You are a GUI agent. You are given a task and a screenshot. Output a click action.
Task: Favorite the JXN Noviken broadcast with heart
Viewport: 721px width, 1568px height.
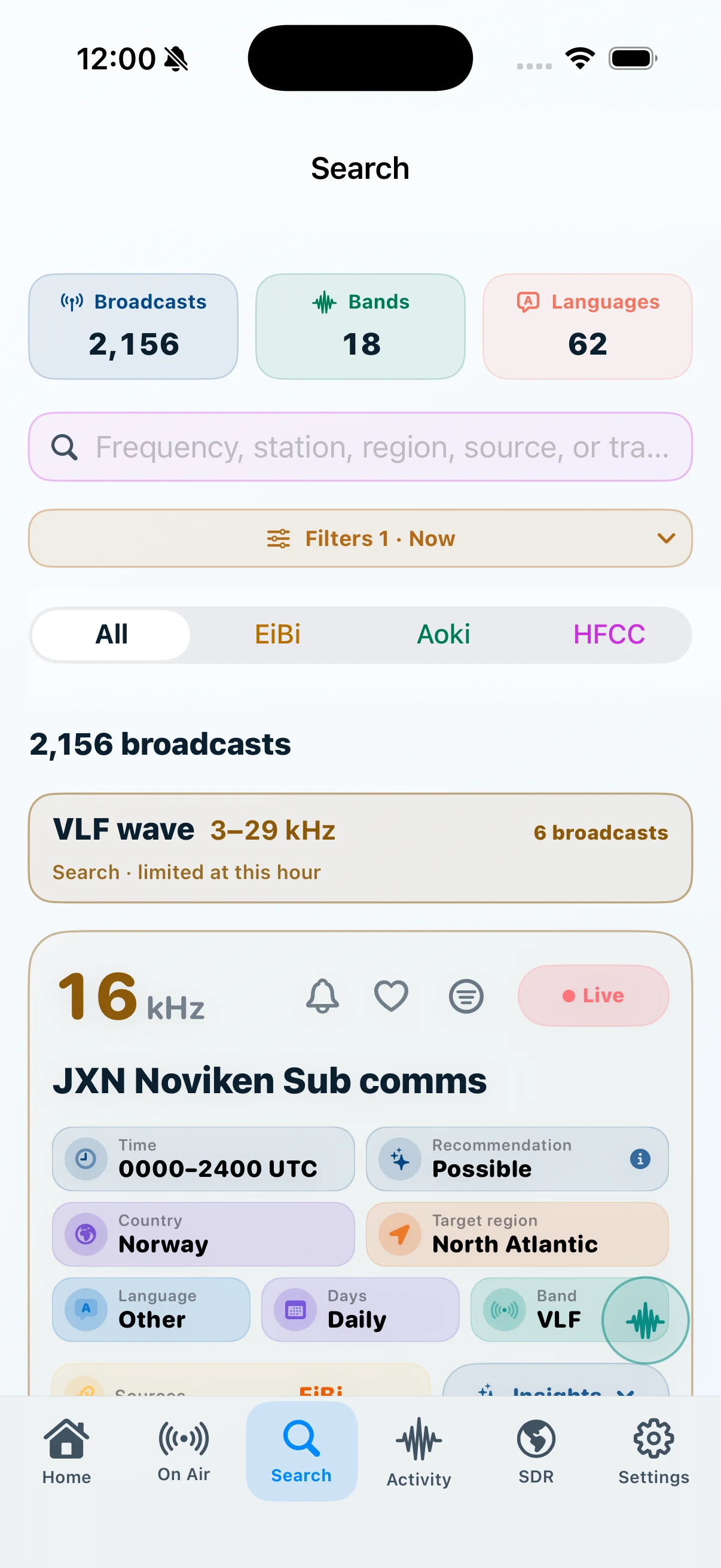click(x=391, y=996)
